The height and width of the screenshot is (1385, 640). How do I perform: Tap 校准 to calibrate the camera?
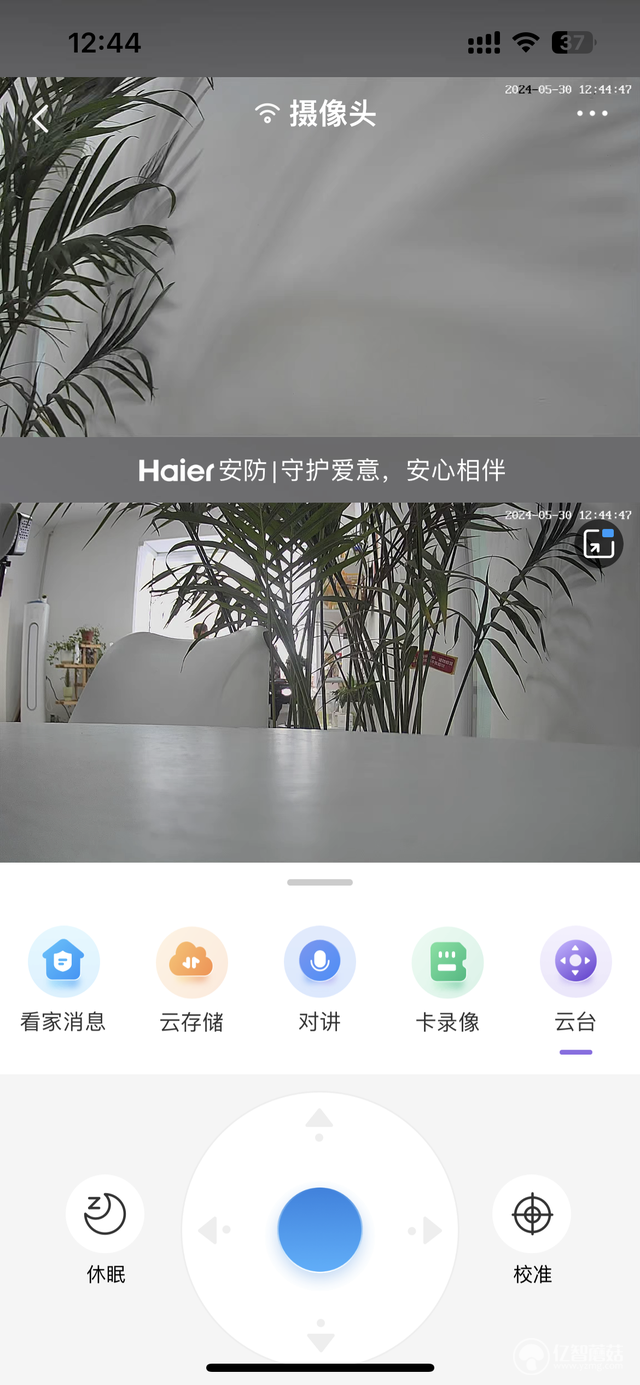pyautogui.click(x=532, y=1214)
